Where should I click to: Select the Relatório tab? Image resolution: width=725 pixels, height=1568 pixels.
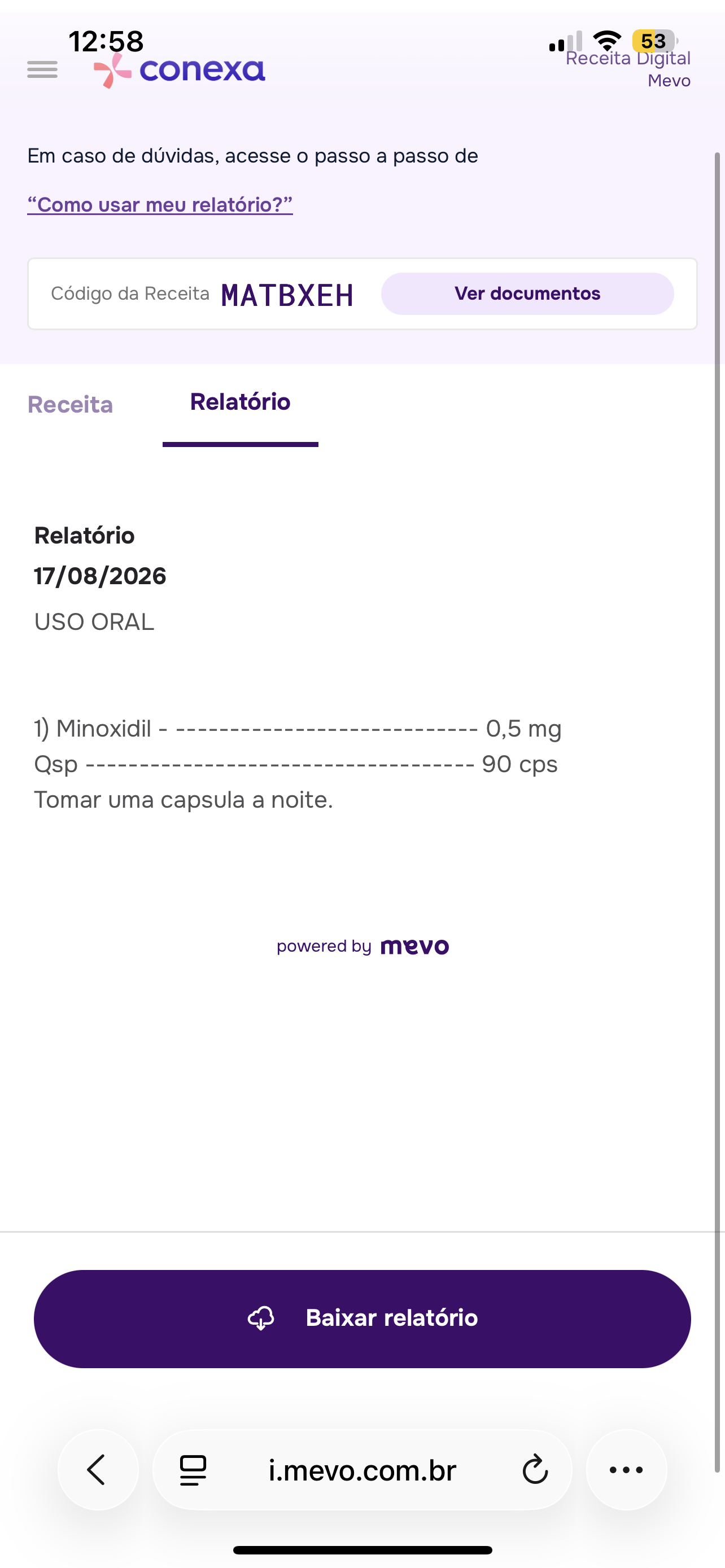click(241, 402)
